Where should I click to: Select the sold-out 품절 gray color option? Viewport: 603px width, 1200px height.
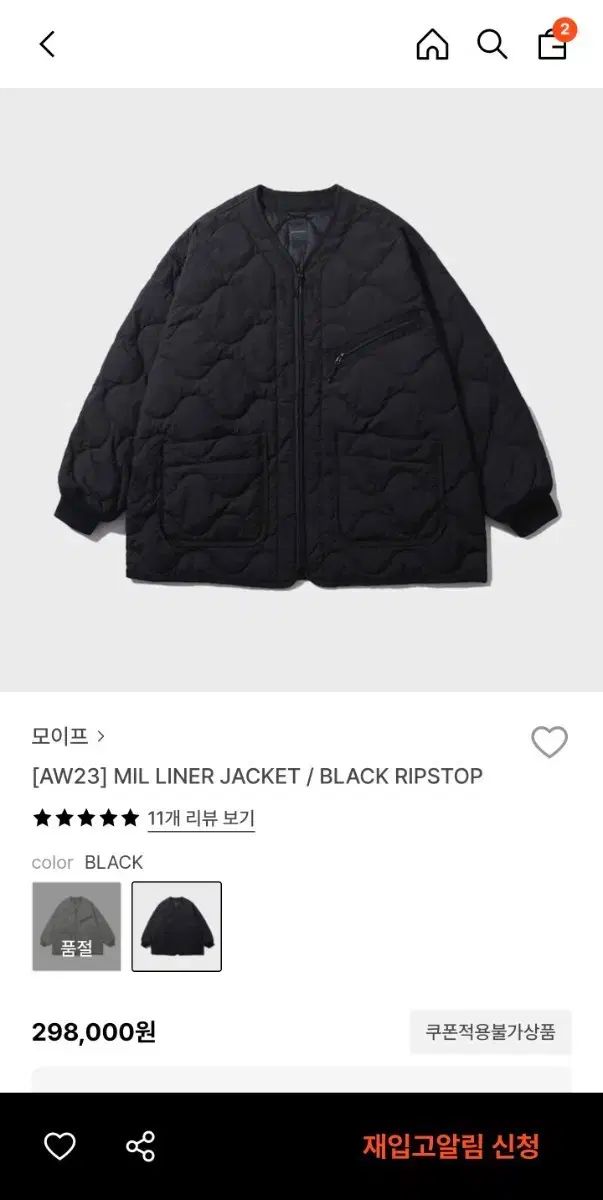pos(77,926)
